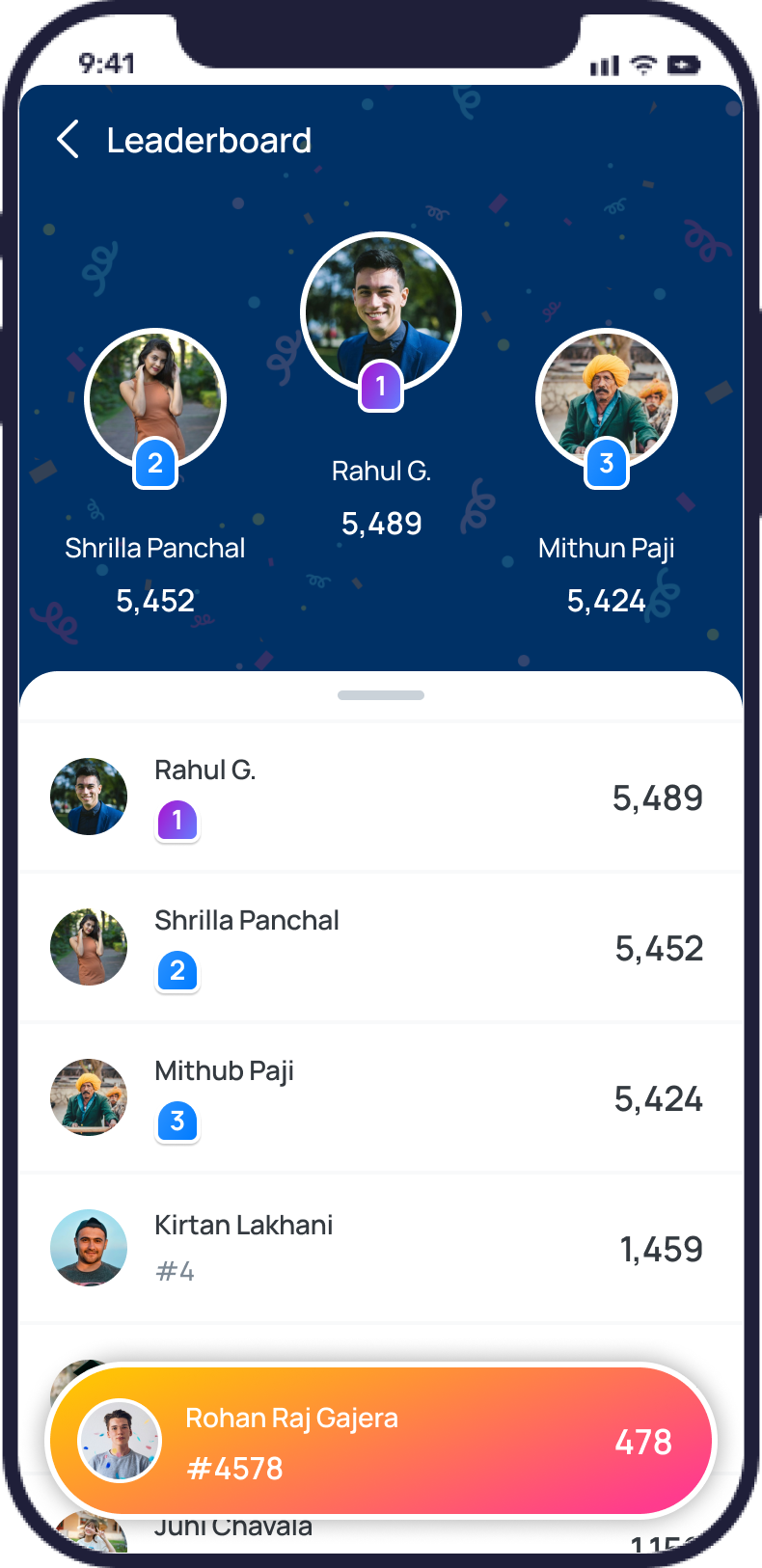Open Rahul G.'s first-place podium avatar

click(381, 311)
